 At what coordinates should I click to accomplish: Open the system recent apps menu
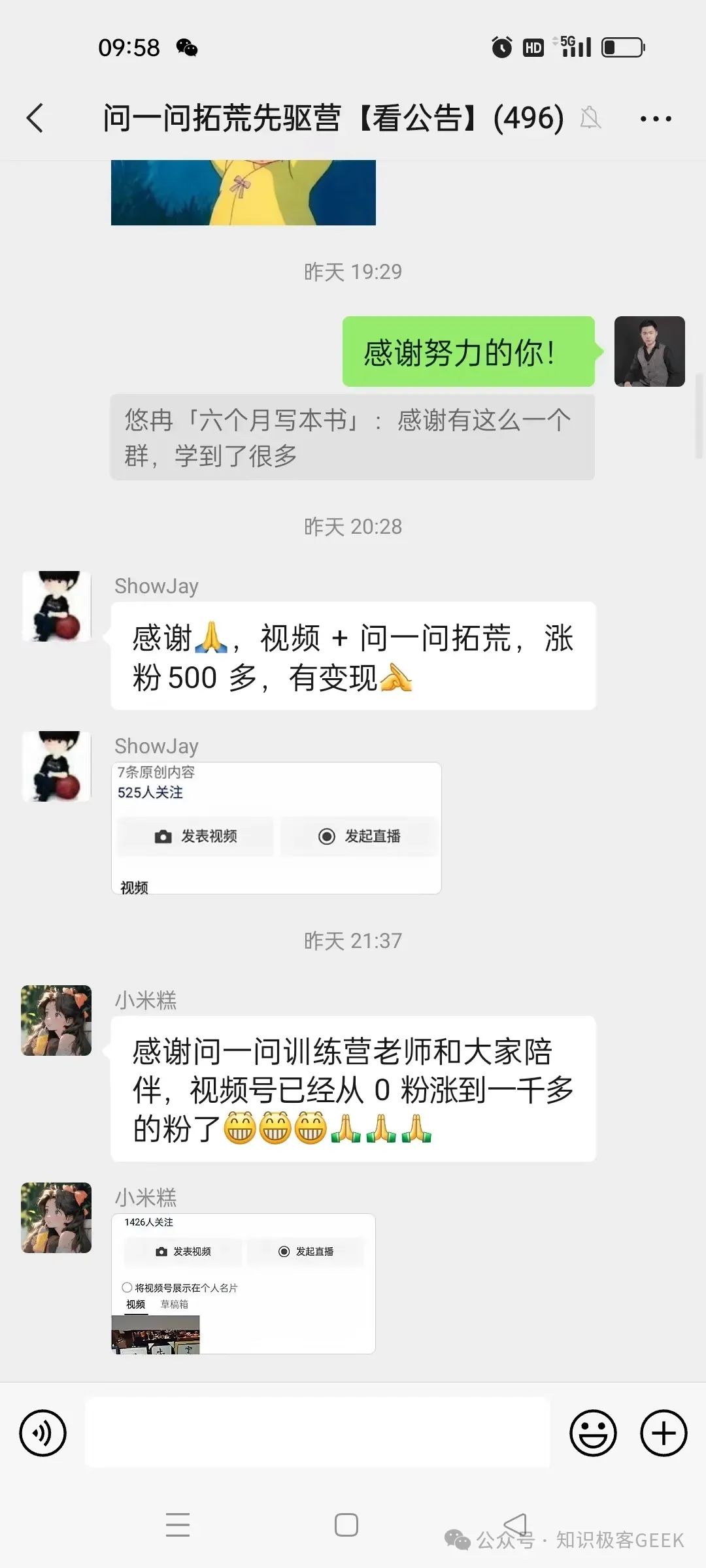[x=178, y=1525]
